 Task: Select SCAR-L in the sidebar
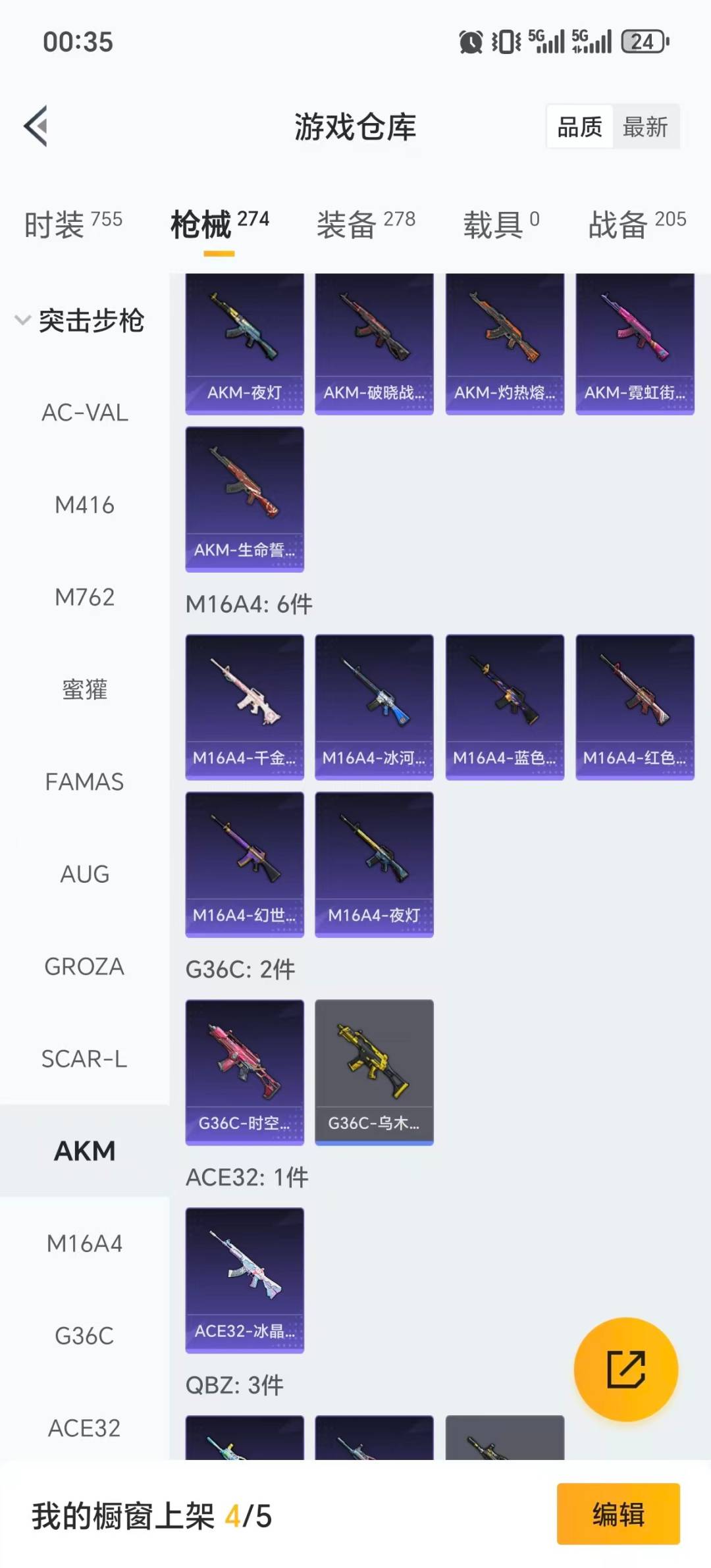84,1059
